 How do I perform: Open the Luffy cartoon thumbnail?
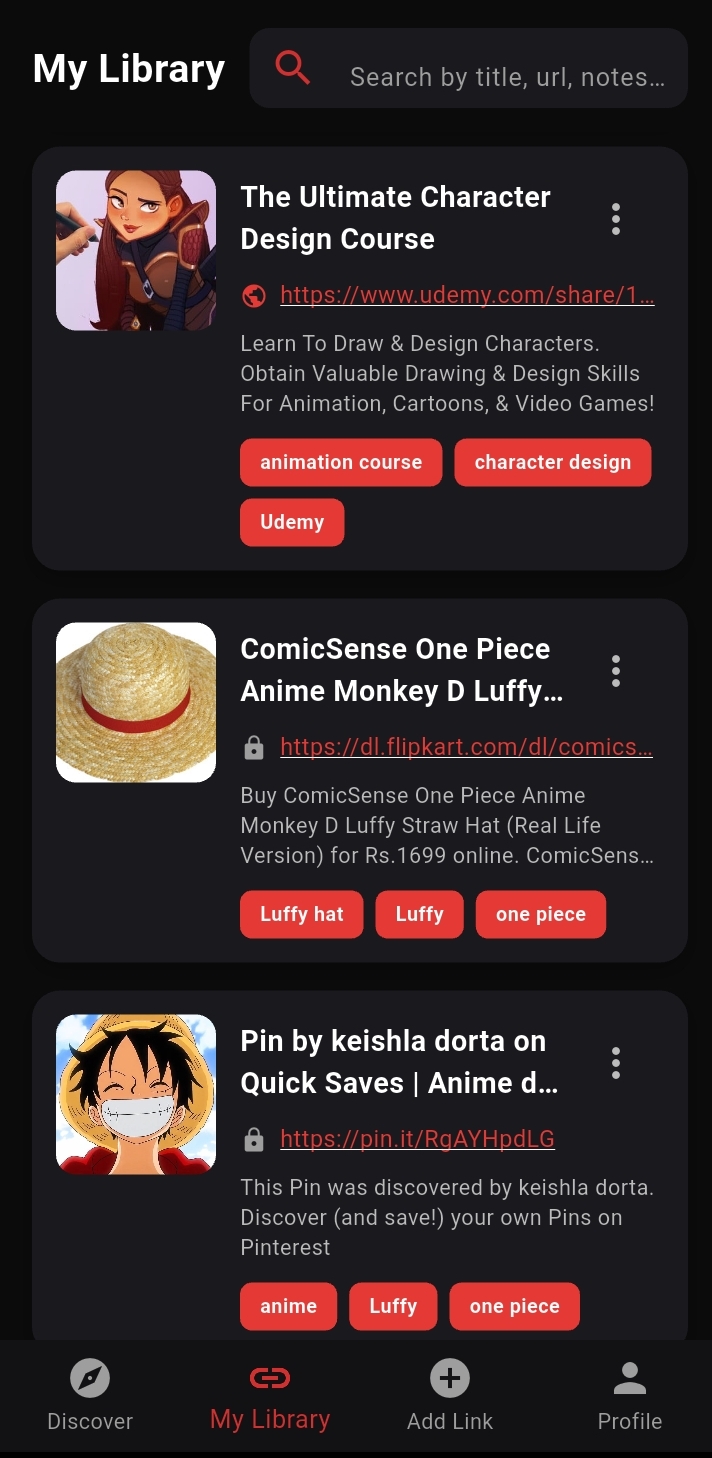pos(136,1094)
